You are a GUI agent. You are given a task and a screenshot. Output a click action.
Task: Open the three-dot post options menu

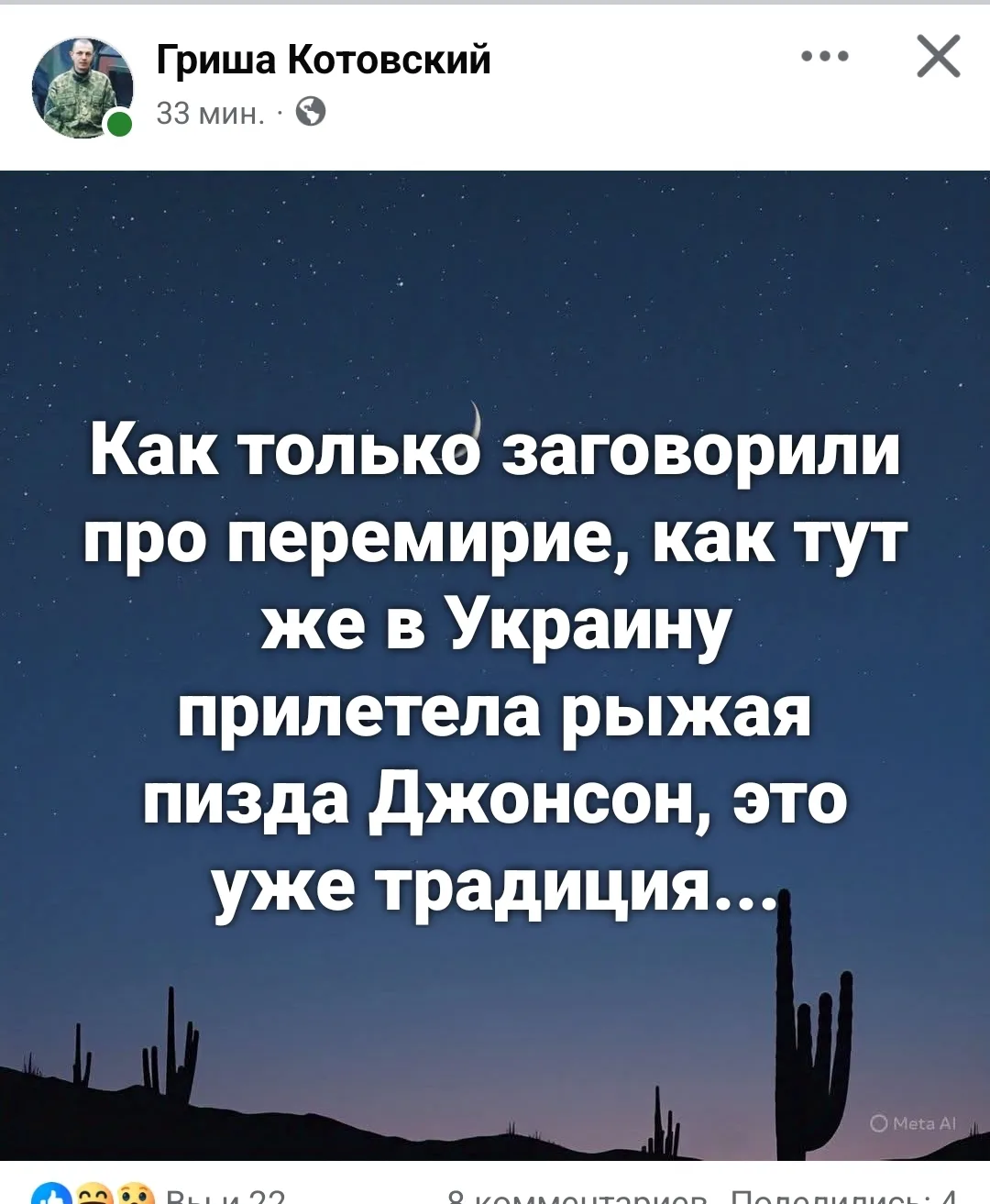pos(824,57)
